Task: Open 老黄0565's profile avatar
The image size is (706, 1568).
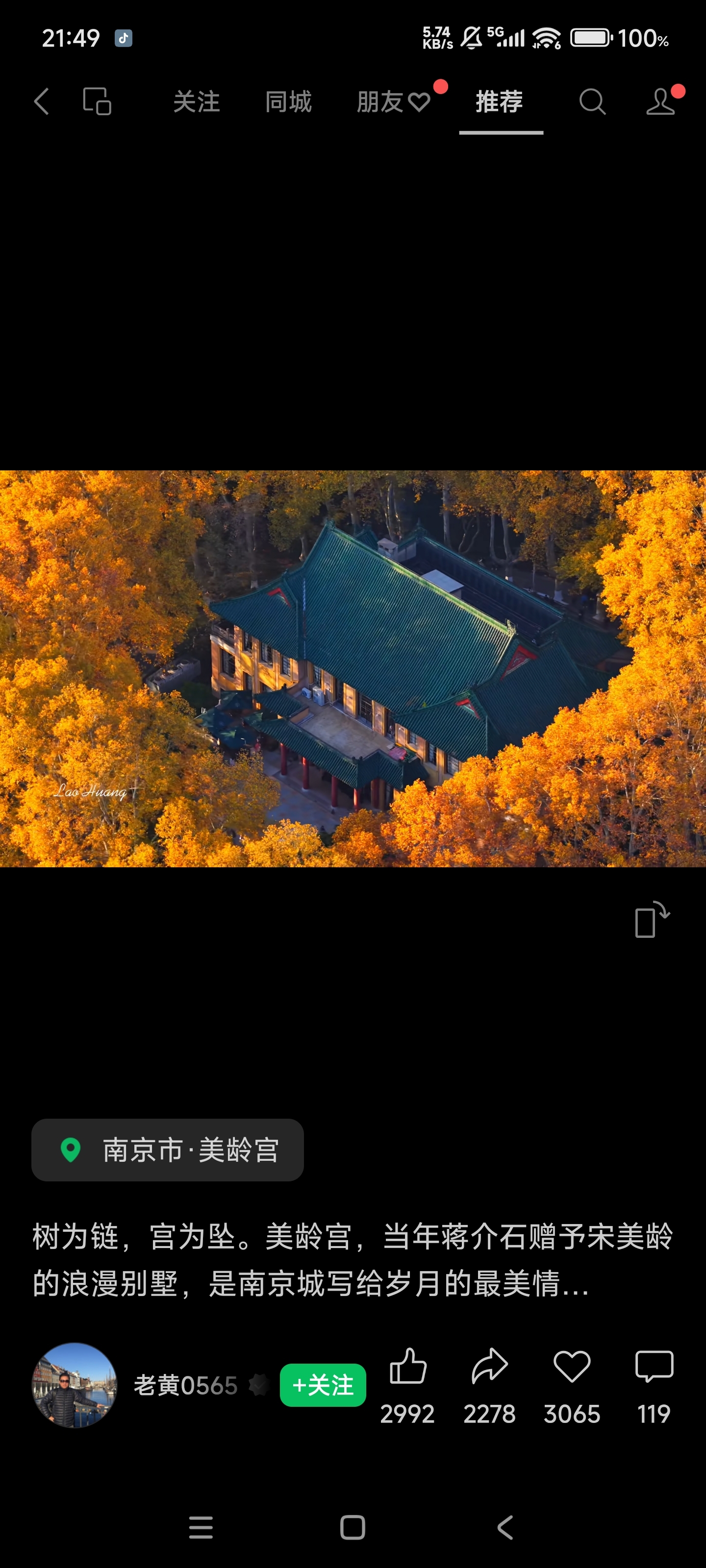Action: (x=75, y=1385)
